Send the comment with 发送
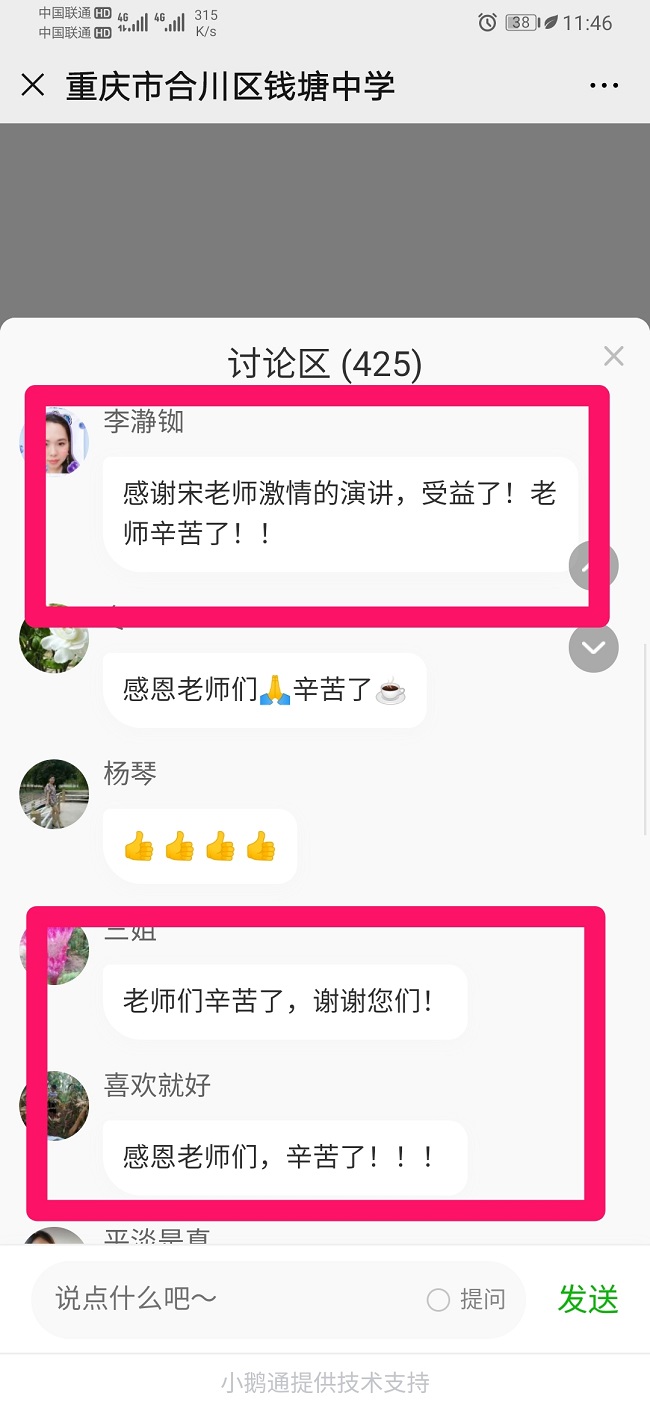The height and width of the screenshot is (1408, 650). (x=588, y=1299)
